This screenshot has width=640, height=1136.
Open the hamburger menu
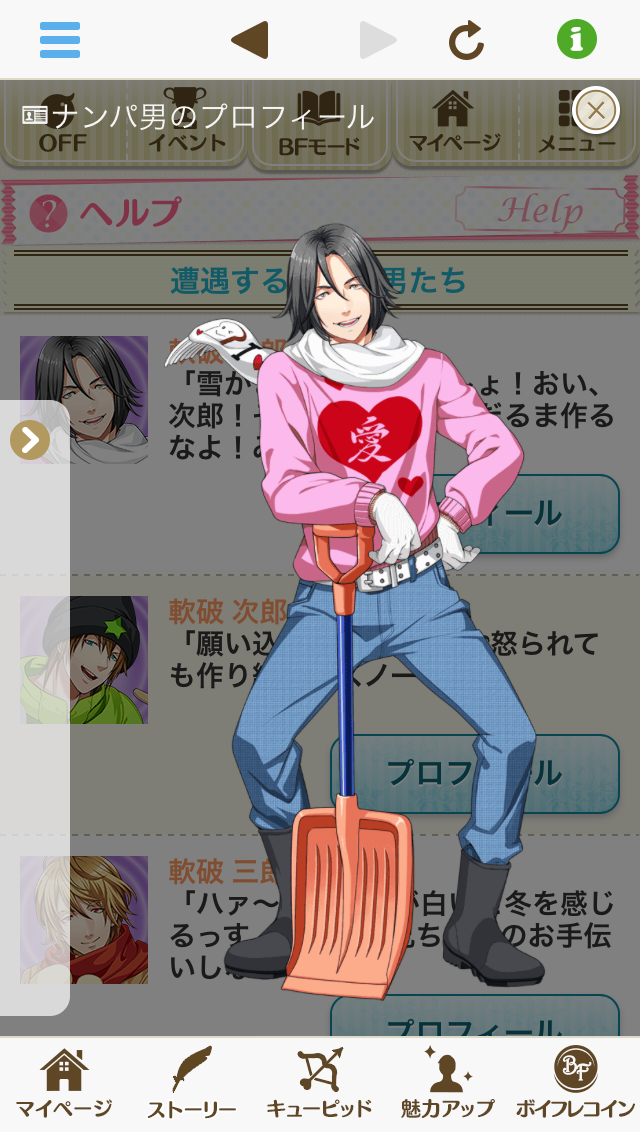(60, 40)
